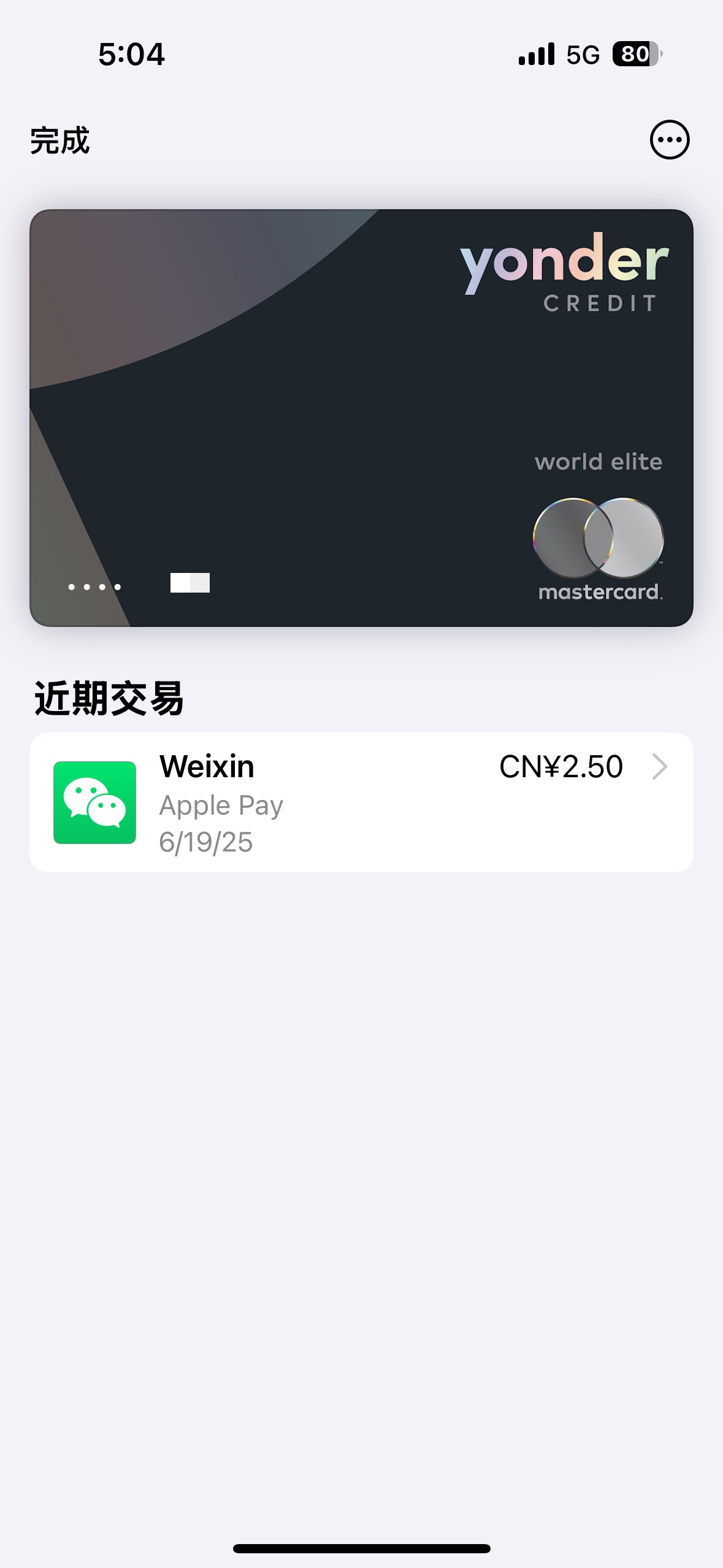
Task: Tap the Yonder credit card
Action: (x=361, y=418)
